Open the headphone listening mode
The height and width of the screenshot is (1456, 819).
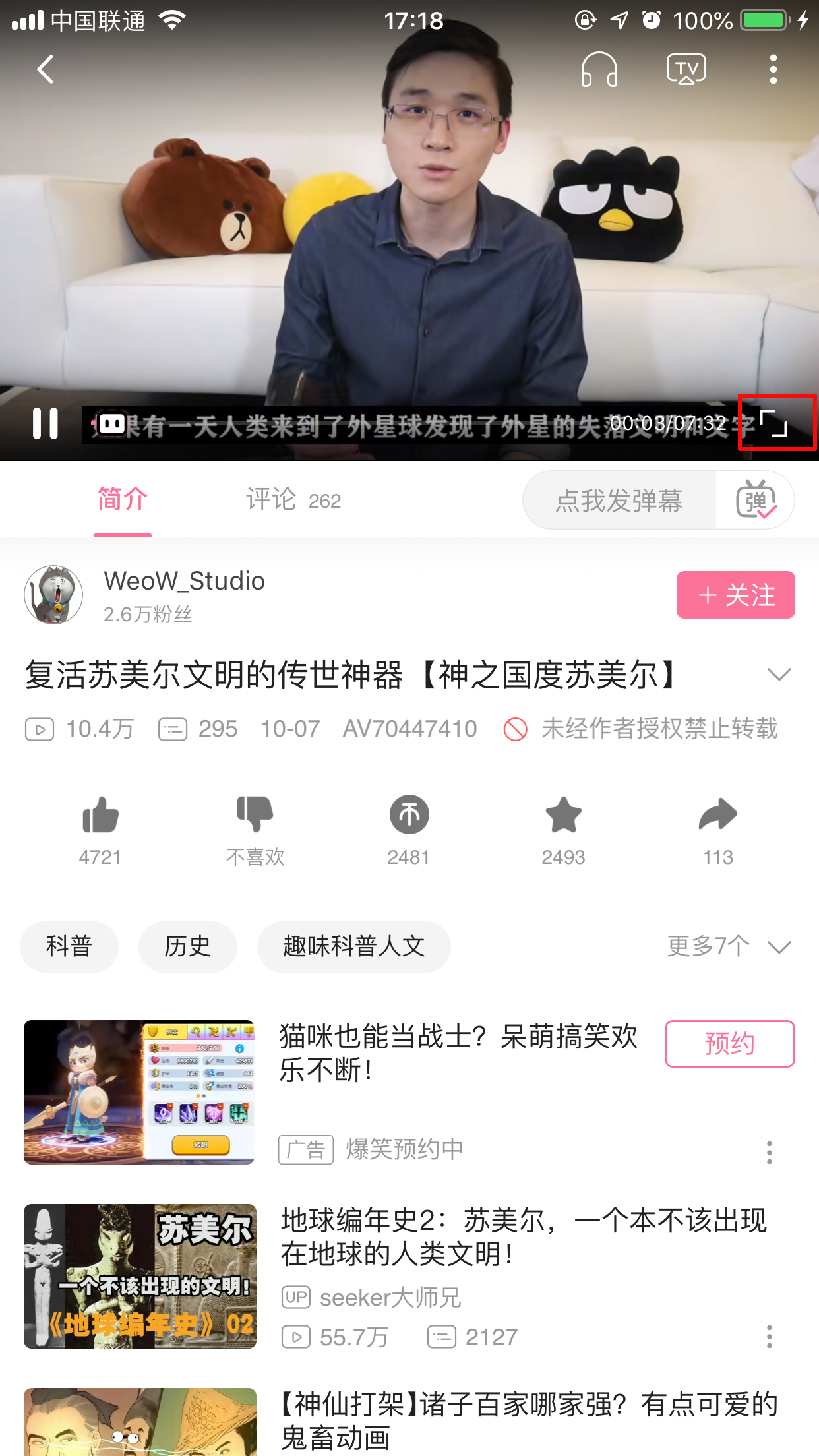(x=598, y=69)
